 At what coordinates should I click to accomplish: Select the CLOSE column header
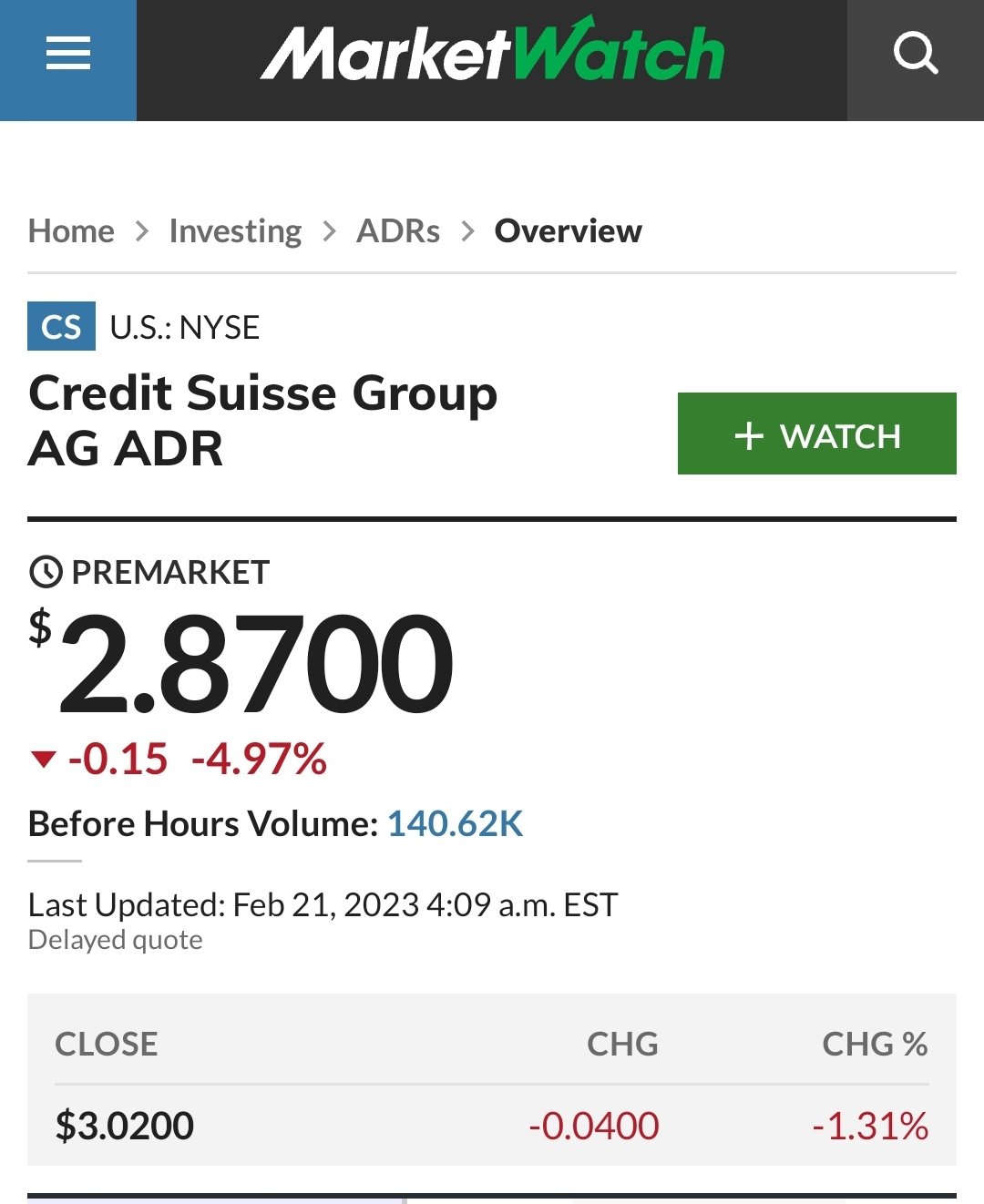[x=107, y=1045]
